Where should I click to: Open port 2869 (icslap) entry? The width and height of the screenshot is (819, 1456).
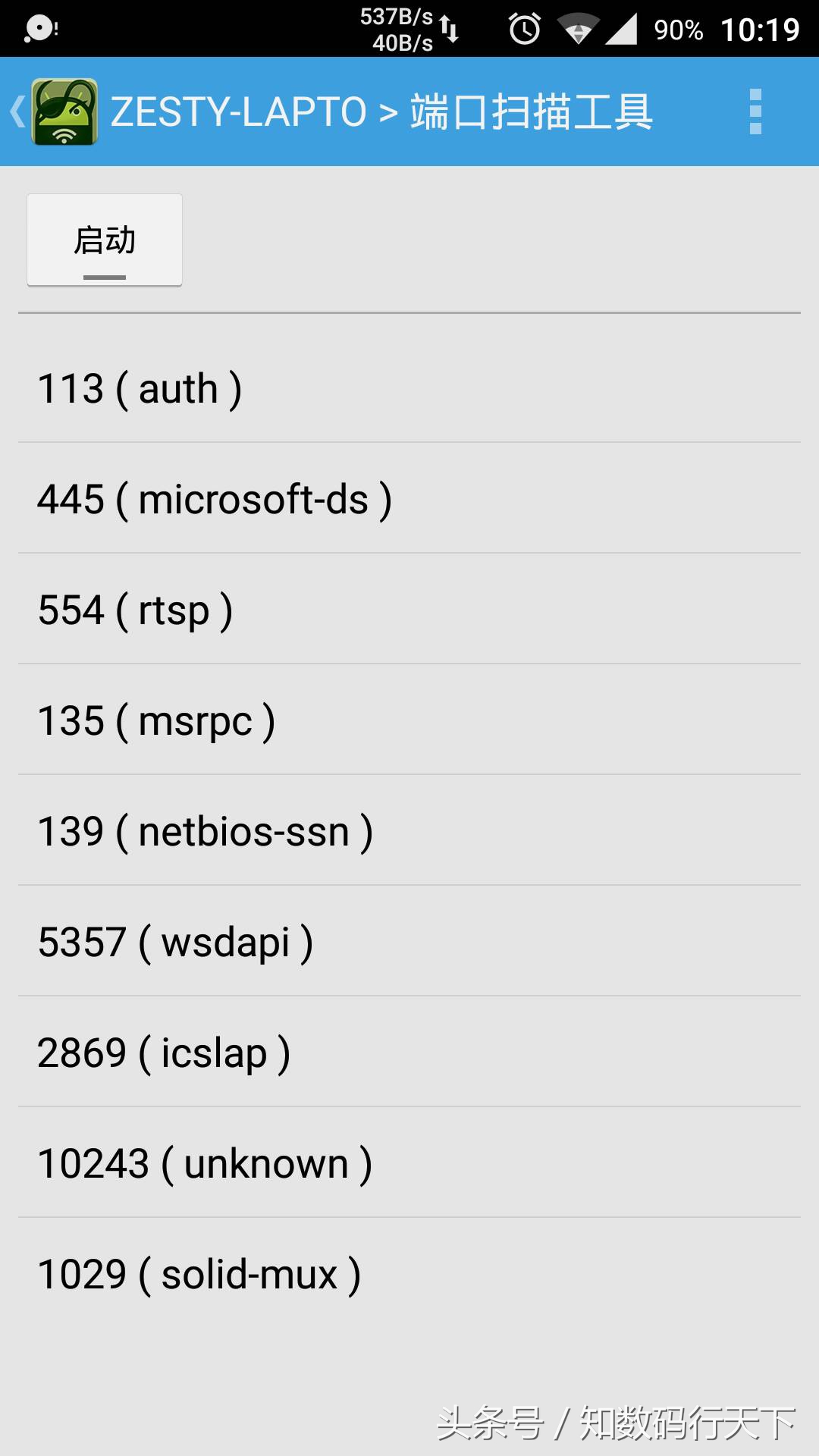[409, 1053]
